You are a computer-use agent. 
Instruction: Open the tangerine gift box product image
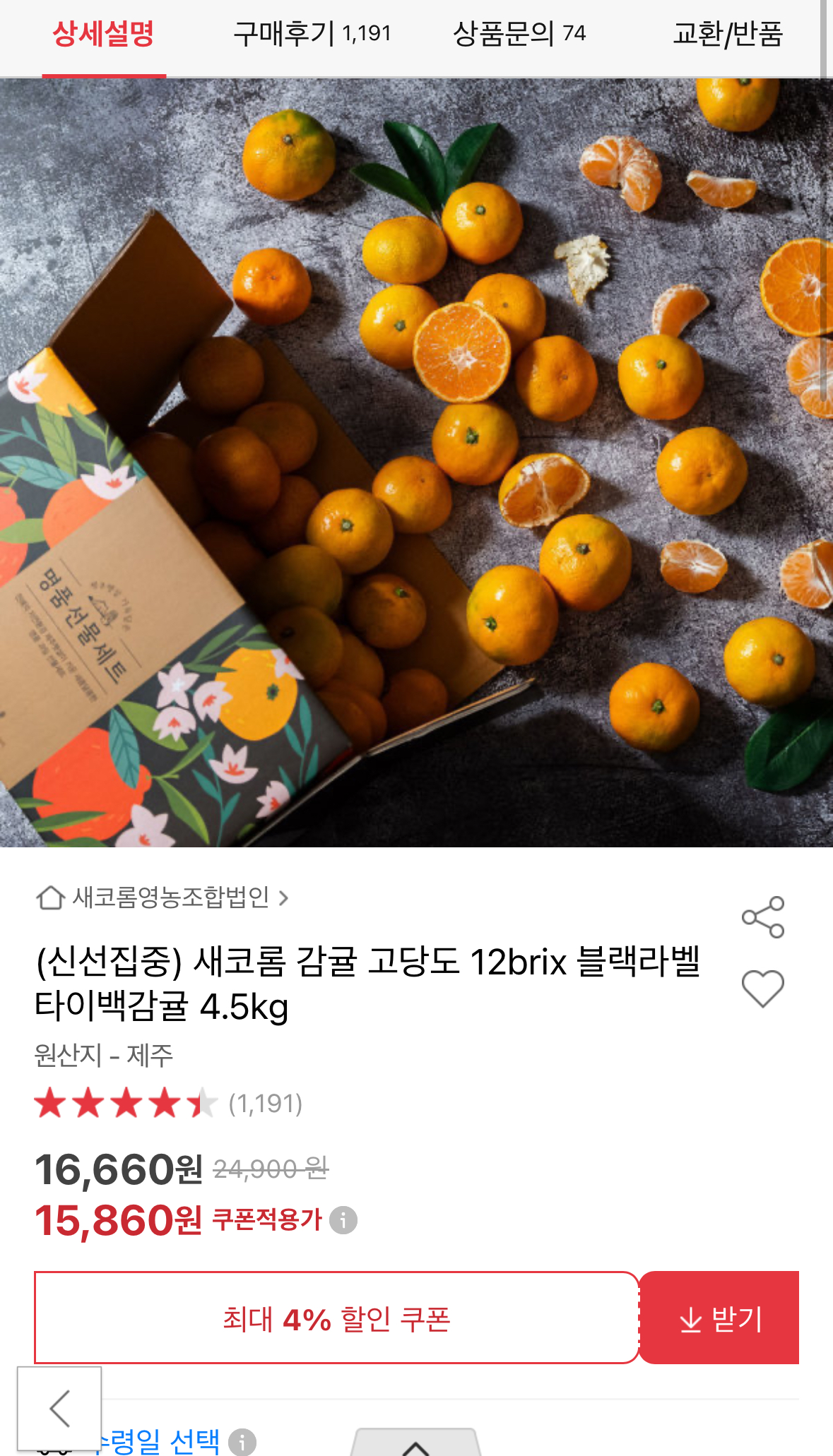(415, 463)
